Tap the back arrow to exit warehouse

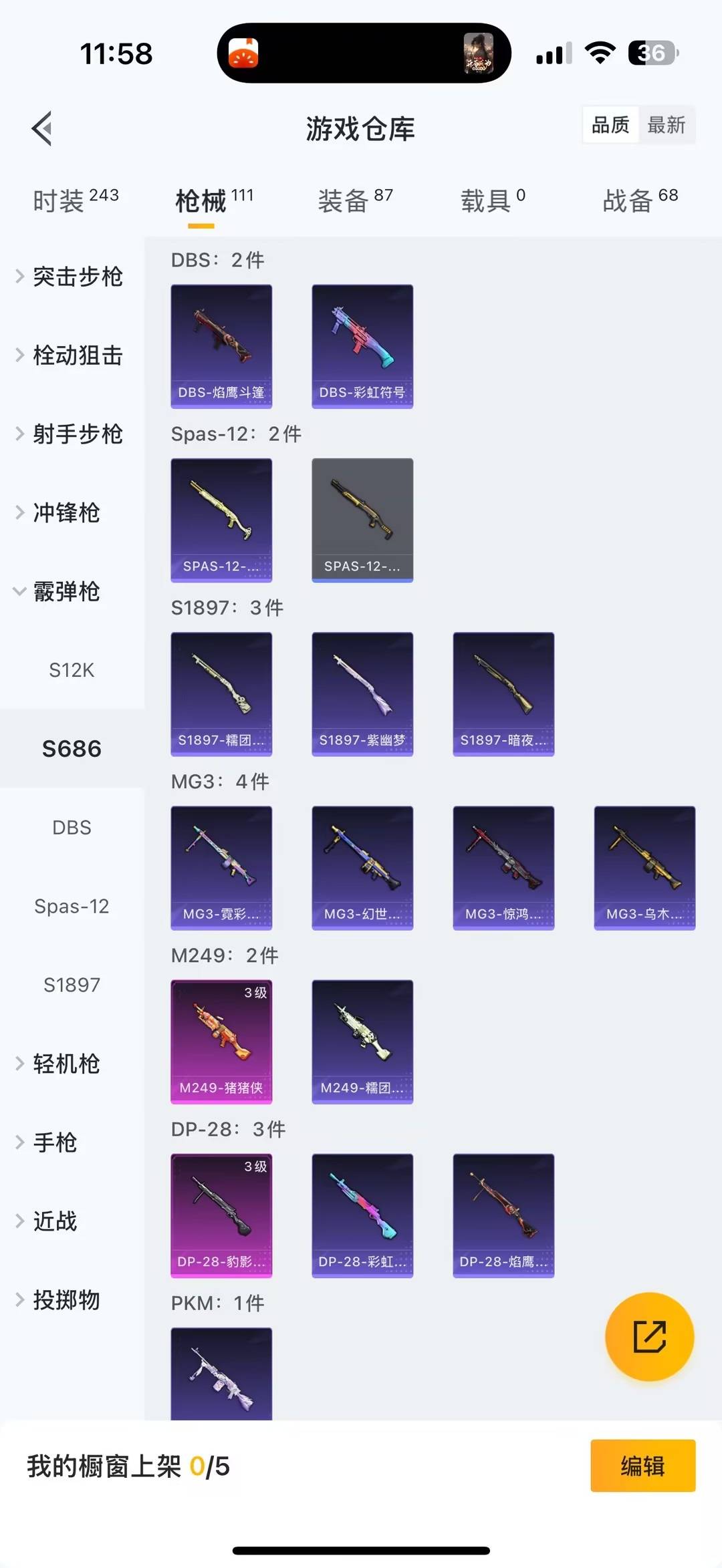[x=41, y=128]
